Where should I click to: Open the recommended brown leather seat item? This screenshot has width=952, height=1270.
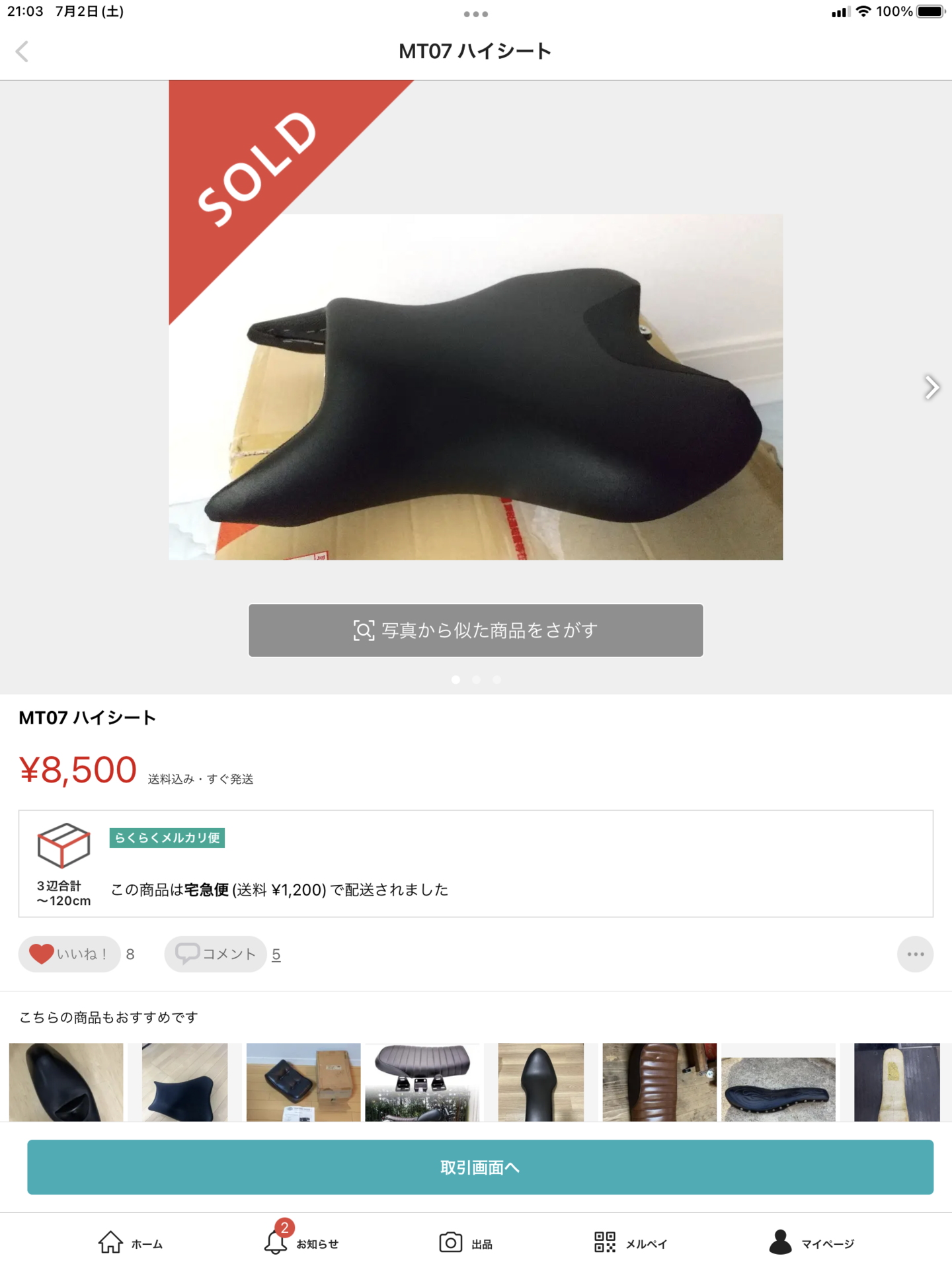[659, 1082]
